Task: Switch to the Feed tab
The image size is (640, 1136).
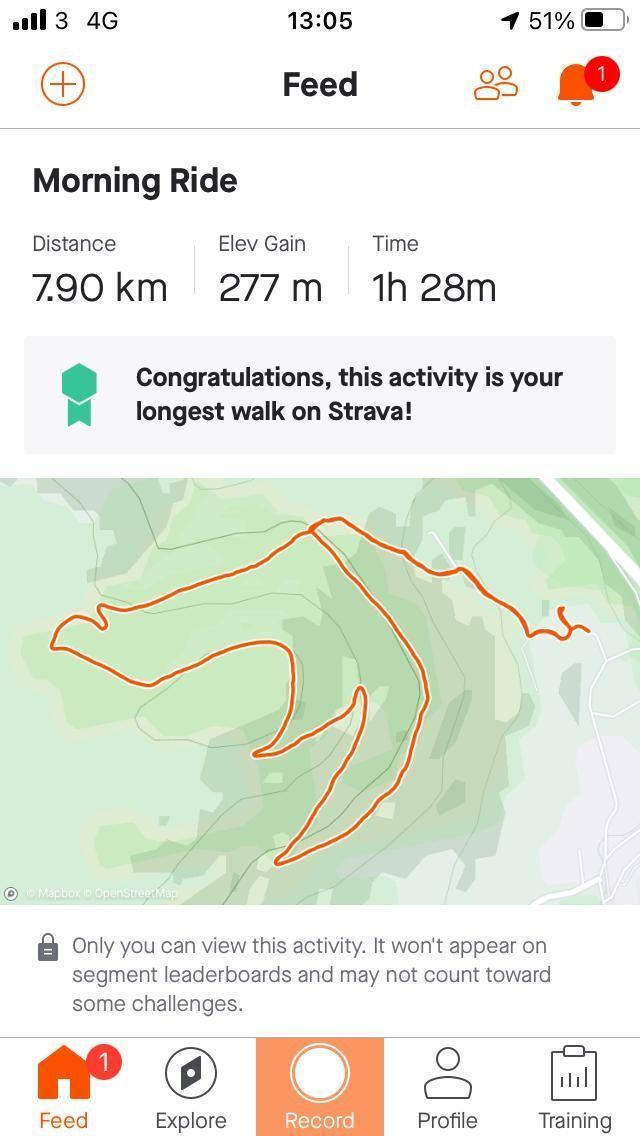Action: tap(64, 1087)
